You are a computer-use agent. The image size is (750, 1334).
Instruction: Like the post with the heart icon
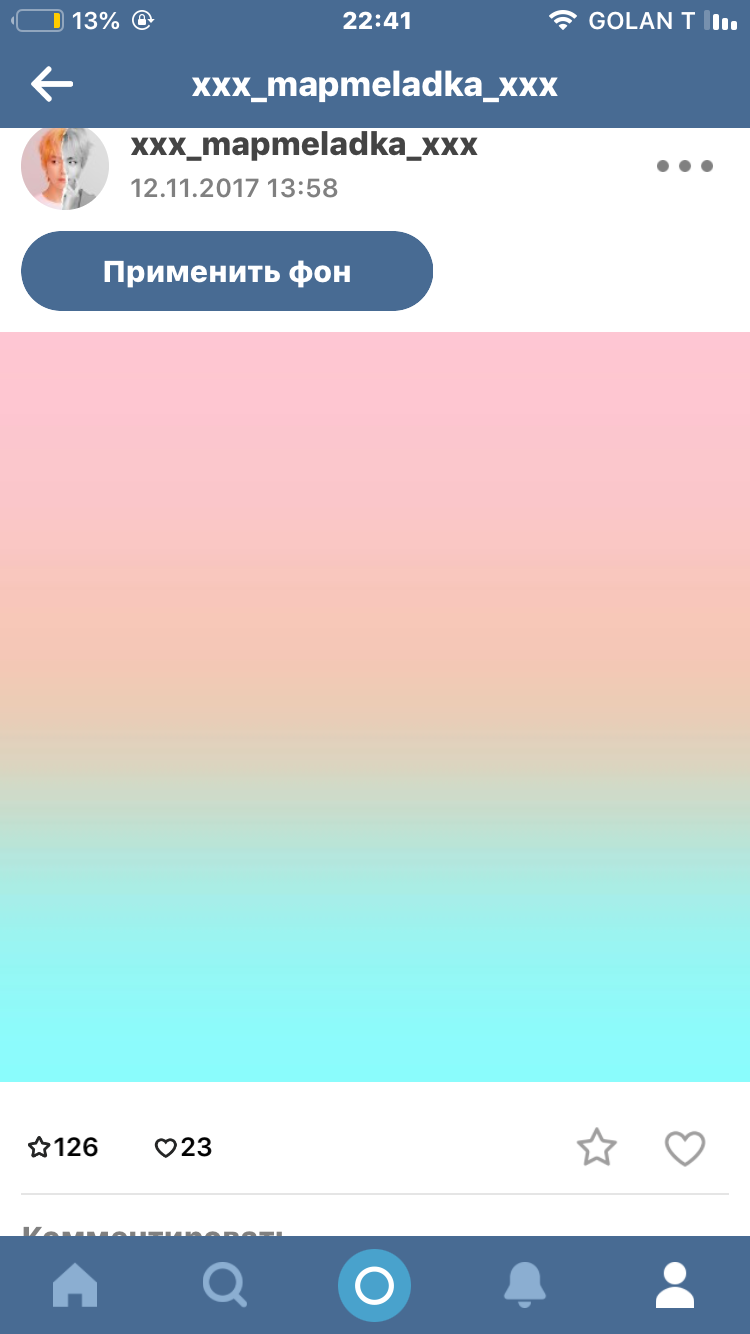[x=685, y=1148]
